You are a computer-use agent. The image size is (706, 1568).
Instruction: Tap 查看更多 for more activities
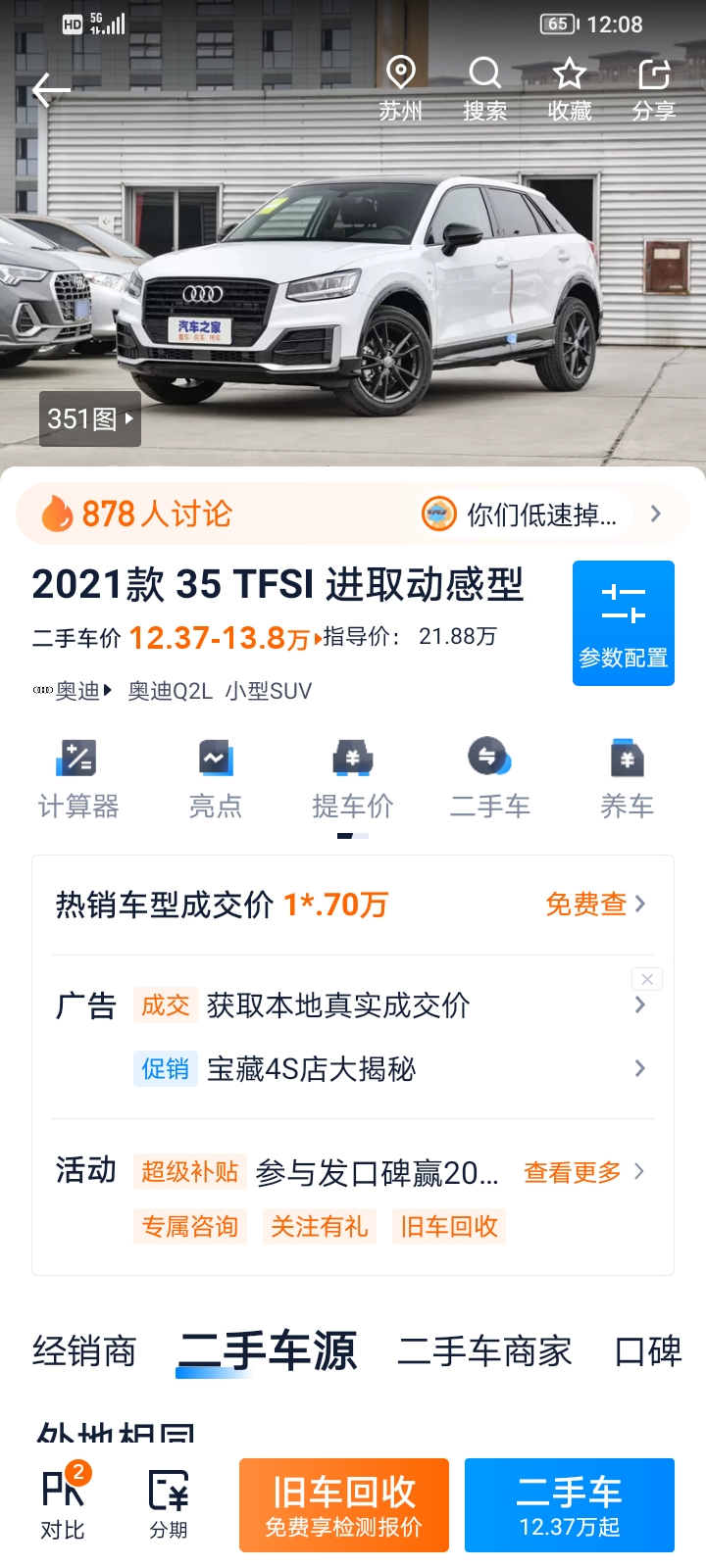[584, 1172]
